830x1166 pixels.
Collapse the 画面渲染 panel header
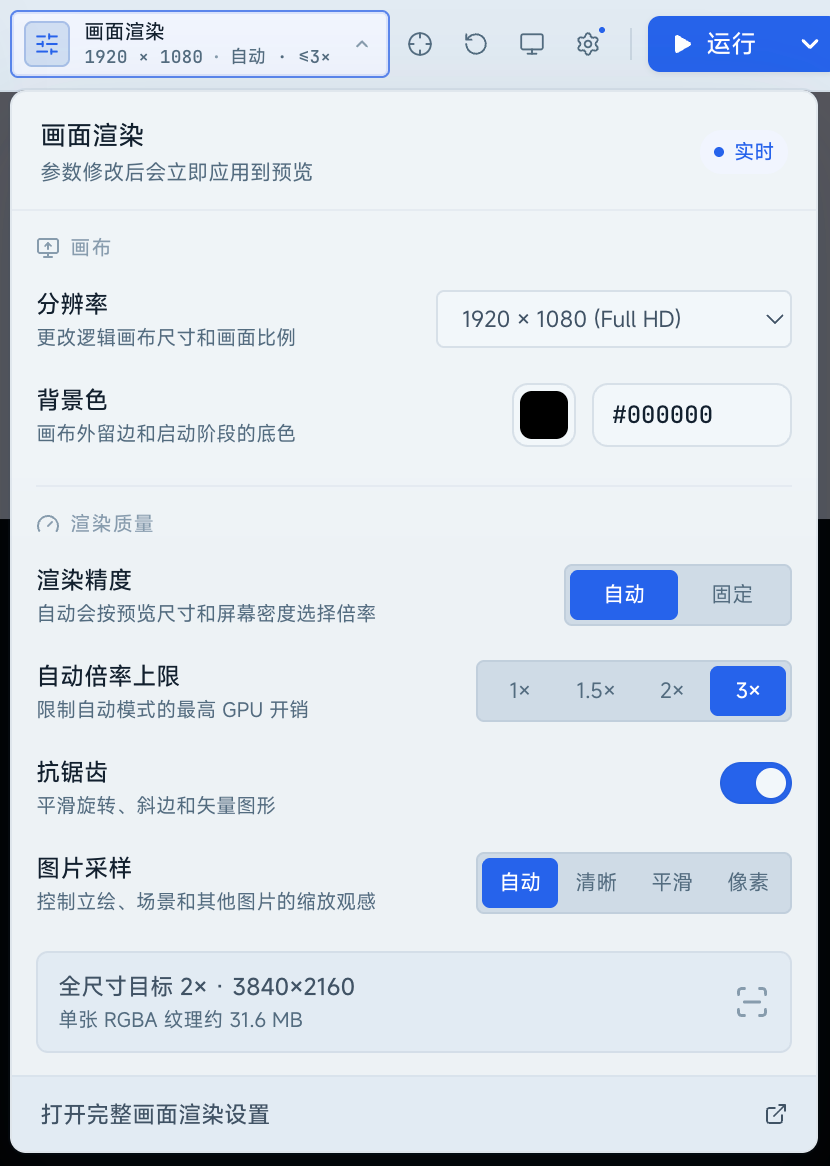tap(199, 44)
